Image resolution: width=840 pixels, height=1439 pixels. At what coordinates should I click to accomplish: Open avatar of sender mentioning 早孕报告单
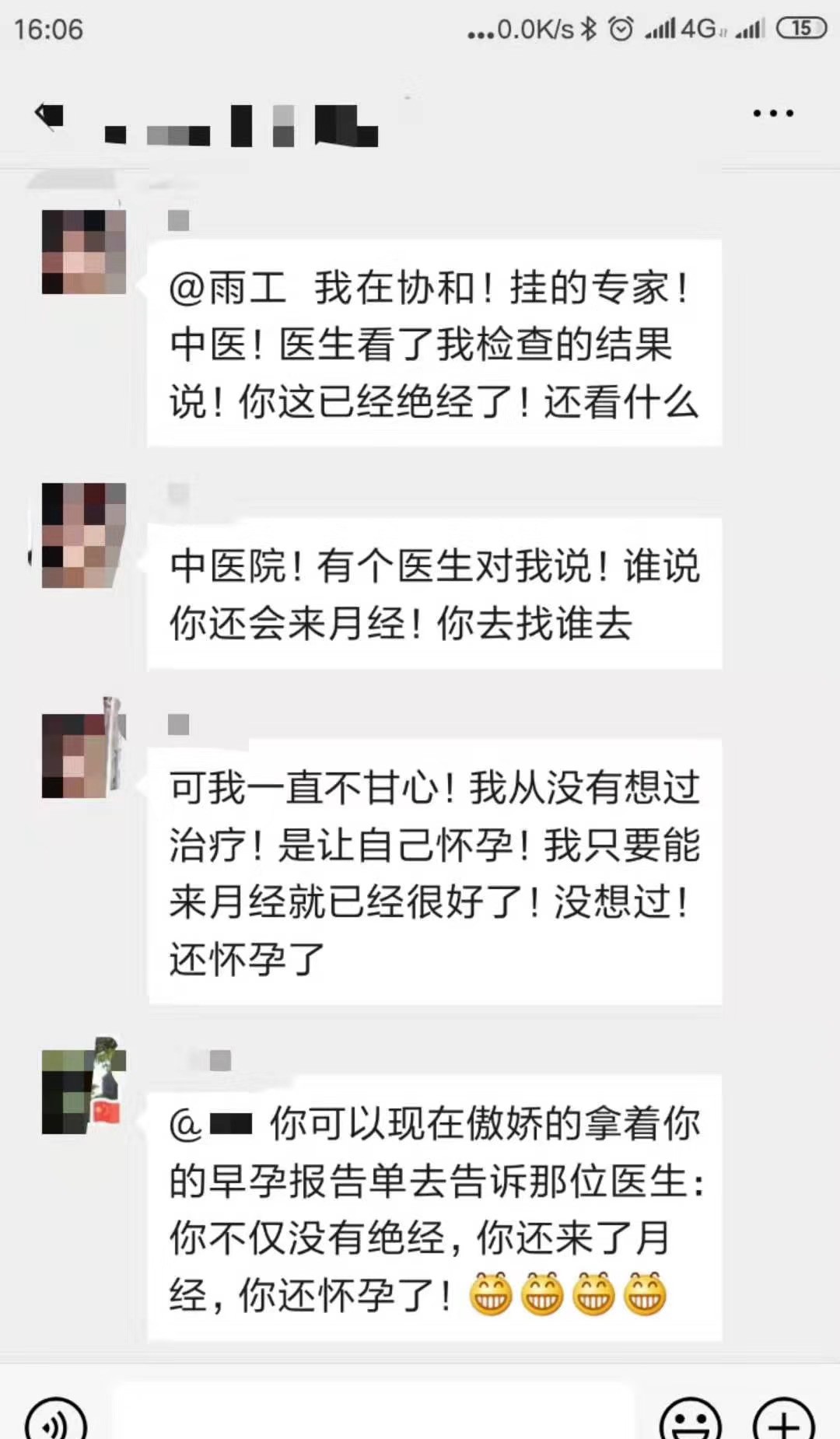[x=84, y=1091]
